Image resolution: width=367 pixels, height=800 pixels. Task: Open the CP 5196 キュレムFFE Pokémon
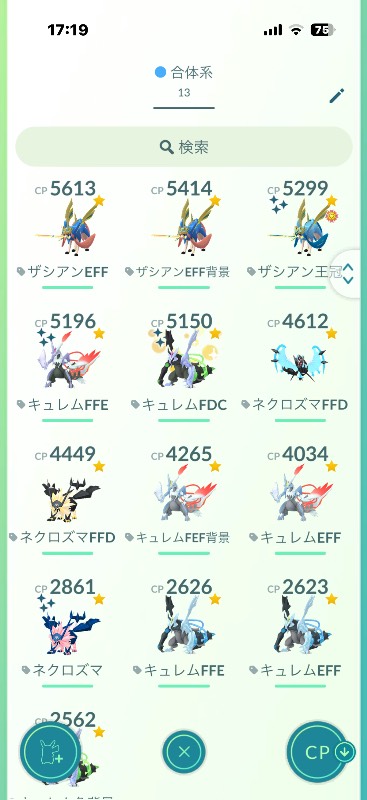pos(68,367)
